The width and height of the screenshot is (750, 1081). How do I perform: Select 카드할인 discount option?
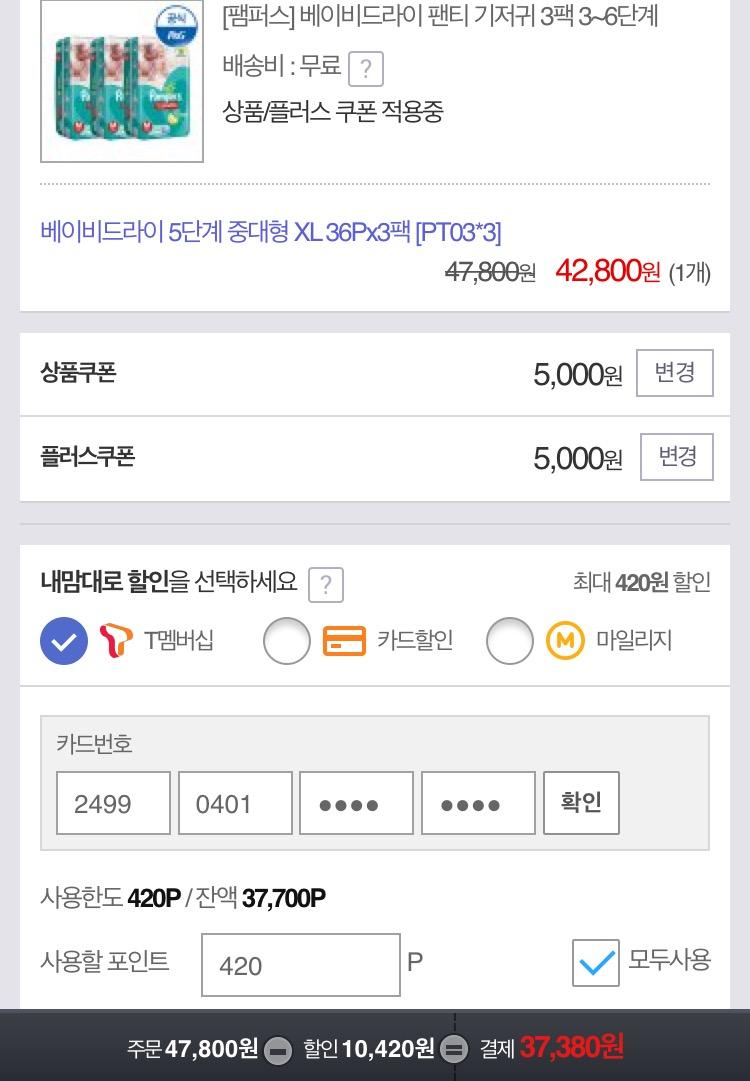coord(287,641)
